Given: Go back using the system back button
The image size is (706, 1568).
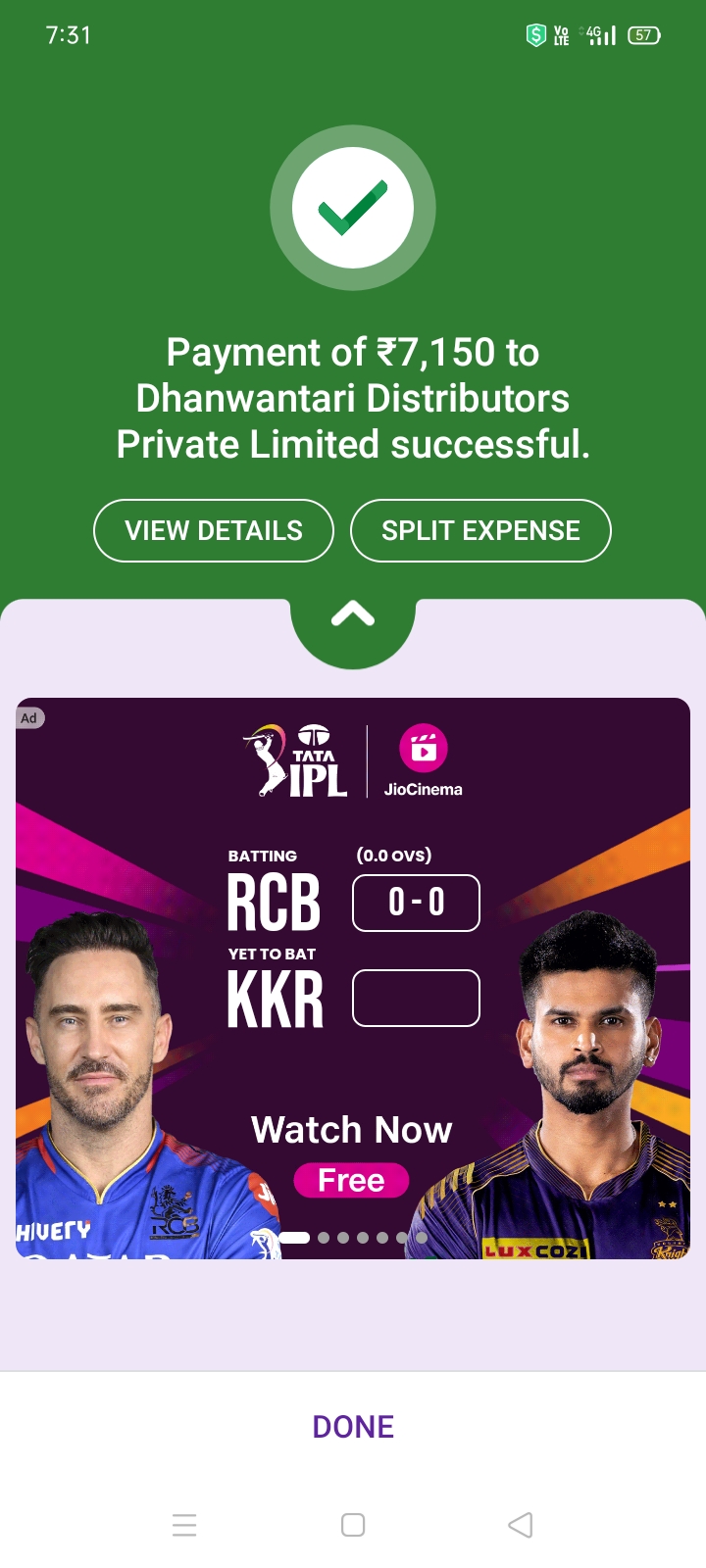Looking at the screenshot, I should click(x=521, y=1525).
